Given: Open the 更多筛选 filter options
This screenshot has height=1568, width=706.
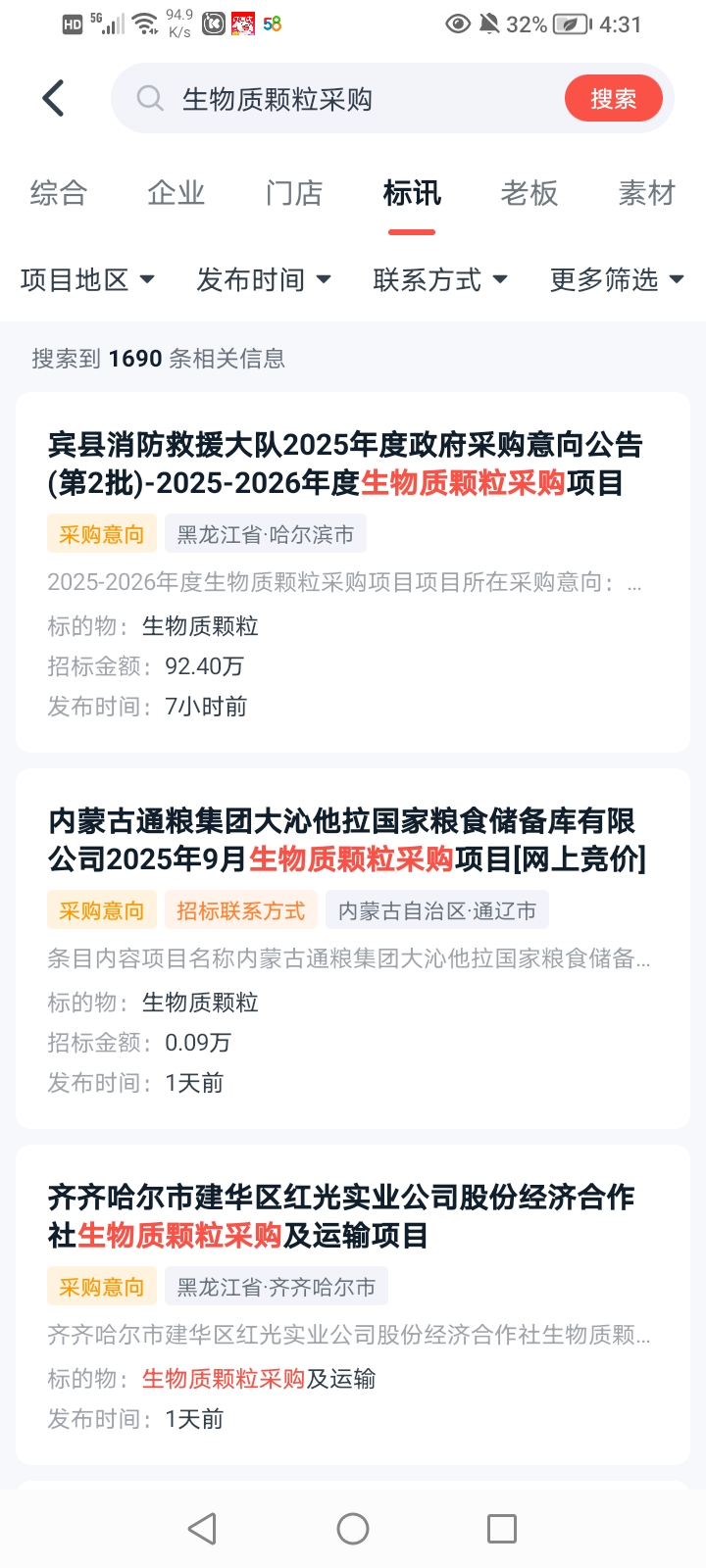Looking at the screenshot, I should coord(617,280).
